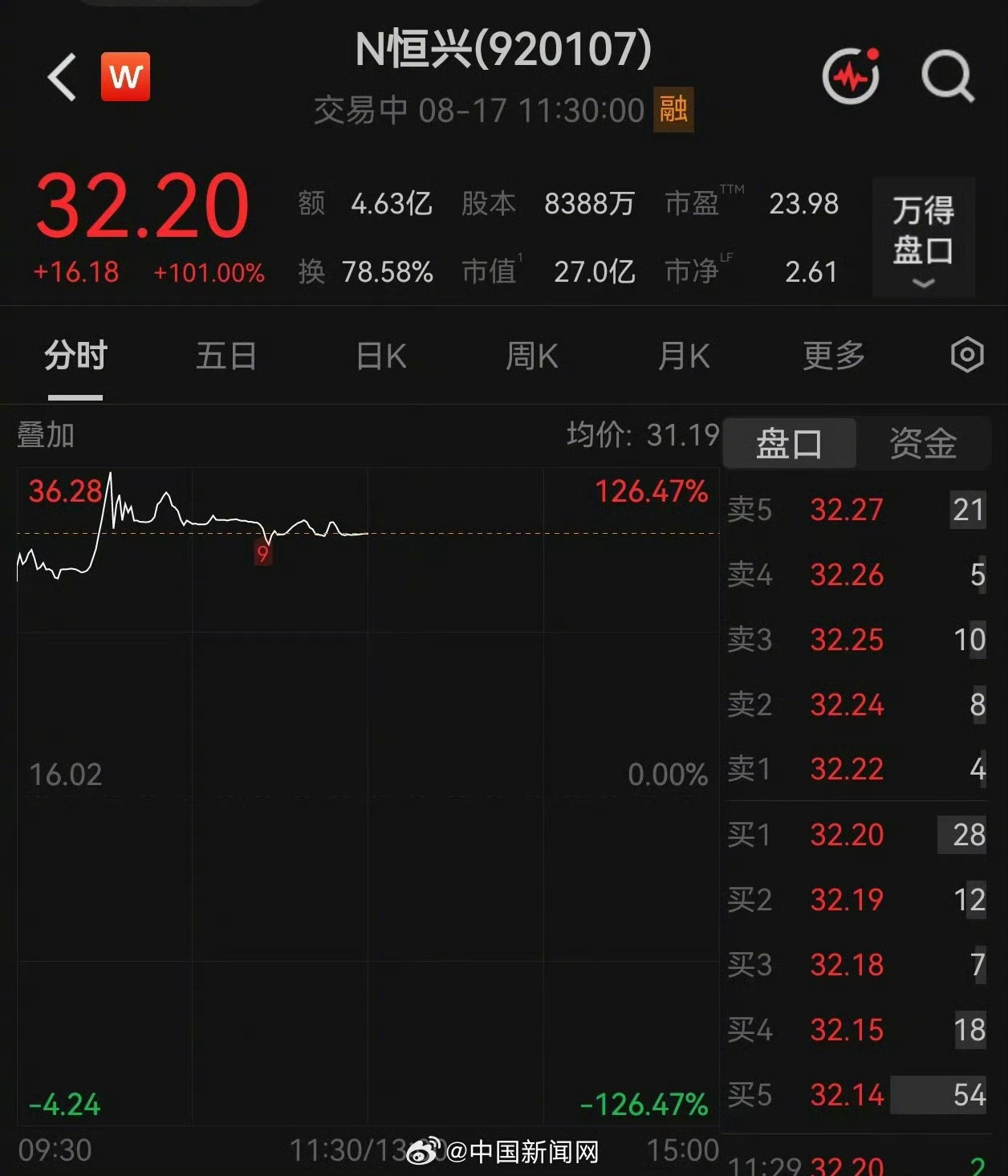Select the 分时 chart tab
The width and height of the screenshot is (1008, 1176).
75,355
